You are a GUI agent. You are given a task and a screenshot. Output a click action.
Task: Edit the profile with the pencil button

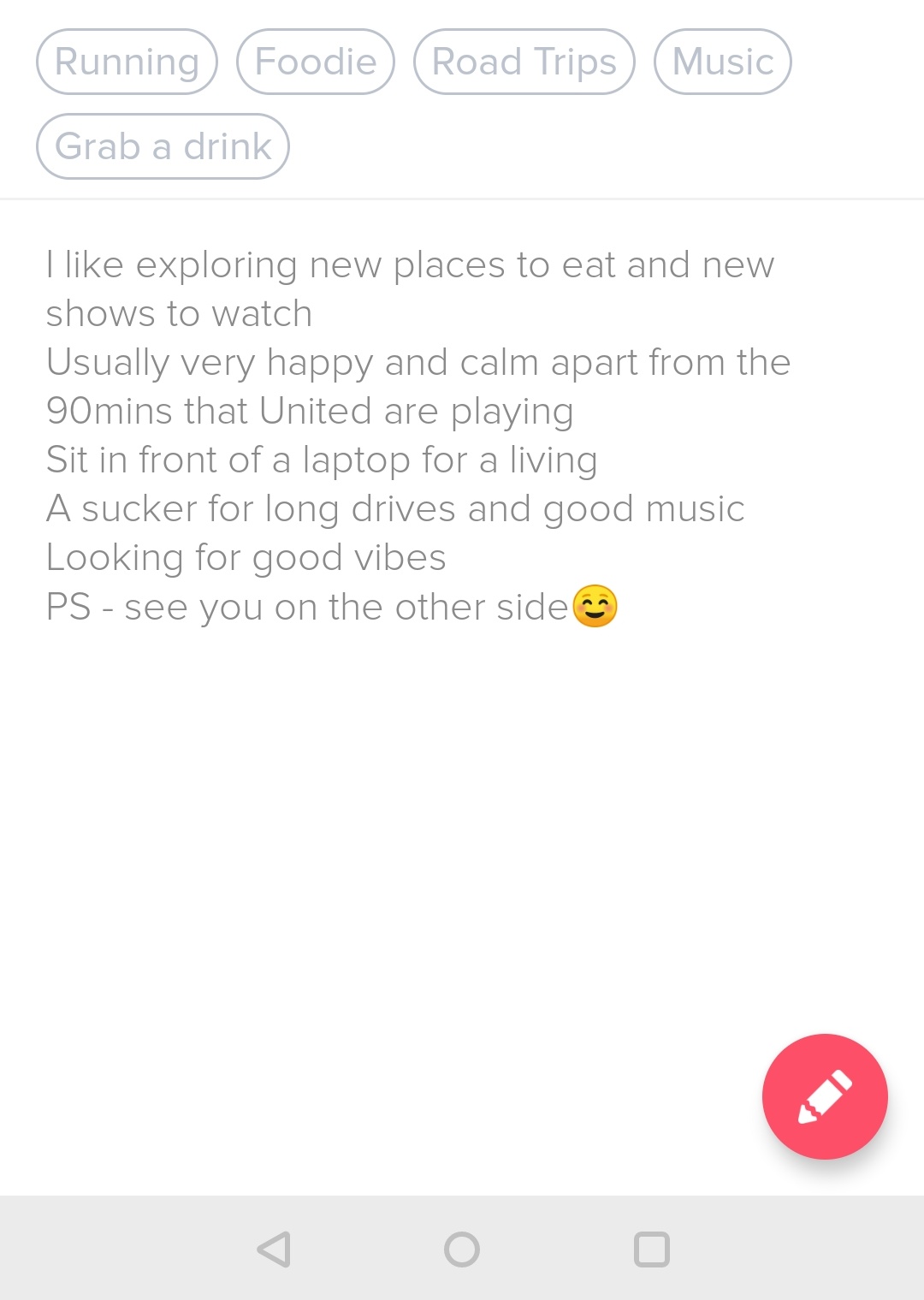click(824, 1096)
